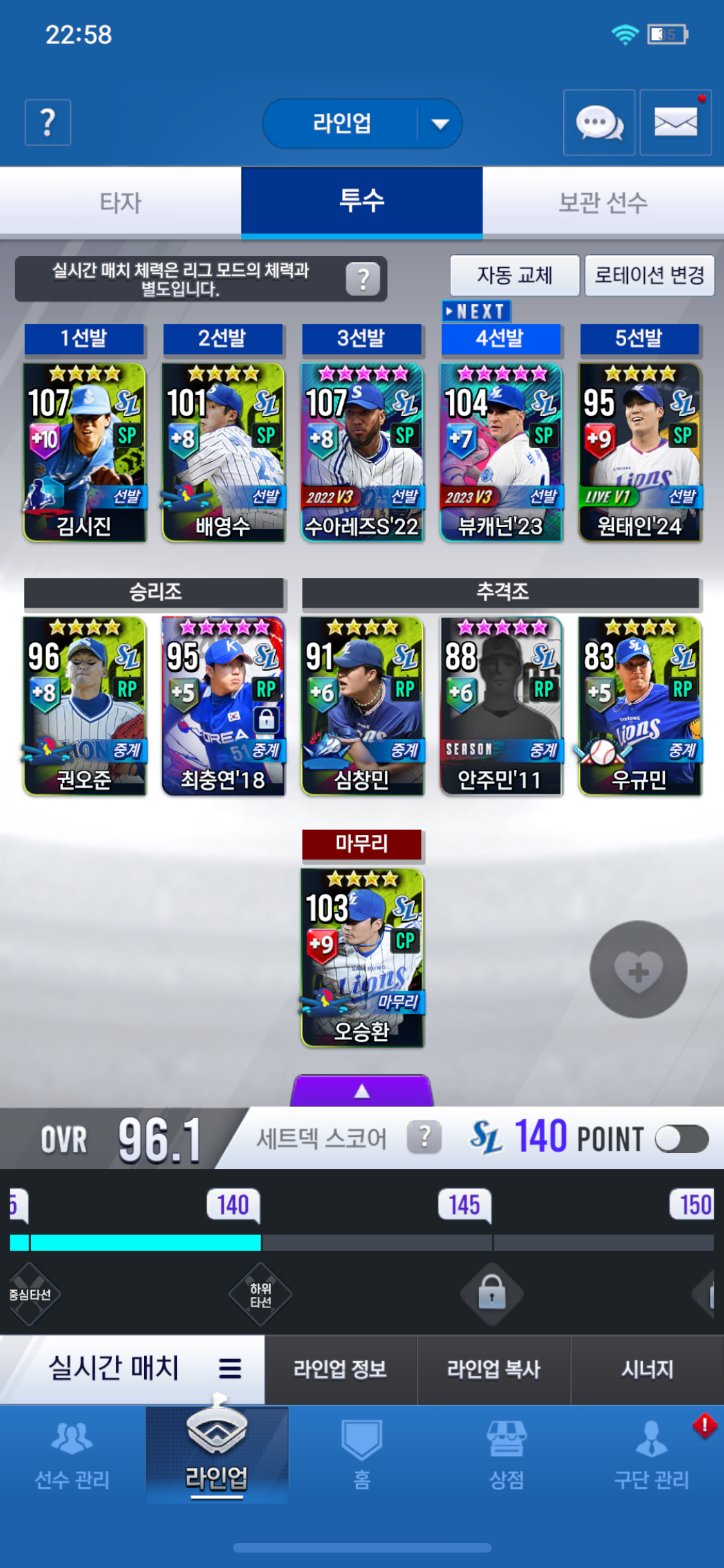Switch to the 보관 선수 tab

pyautogui.click(x=603, y=202)
